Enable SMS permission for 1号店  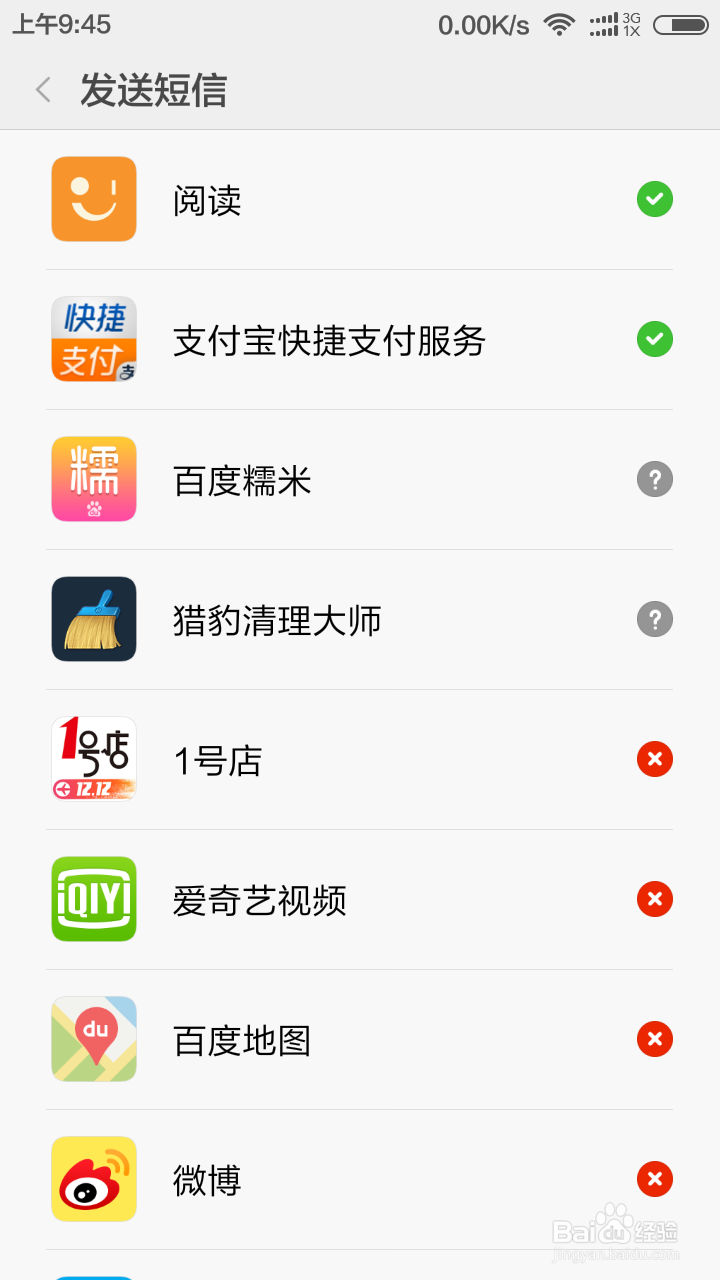pyautogui.click(x=655, y=759)
